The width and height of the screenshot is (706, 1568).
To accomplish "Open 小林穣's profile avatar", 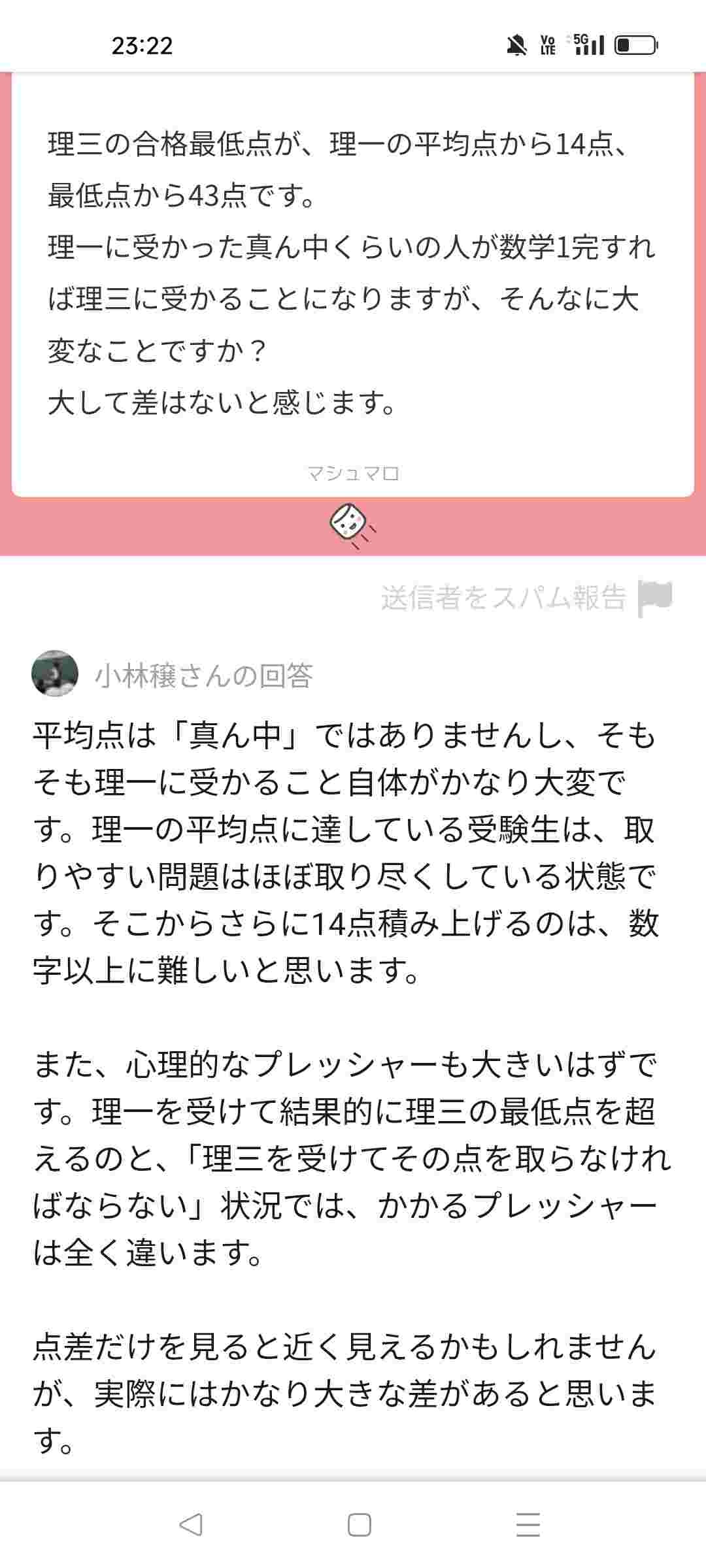I will coord(55,674).
